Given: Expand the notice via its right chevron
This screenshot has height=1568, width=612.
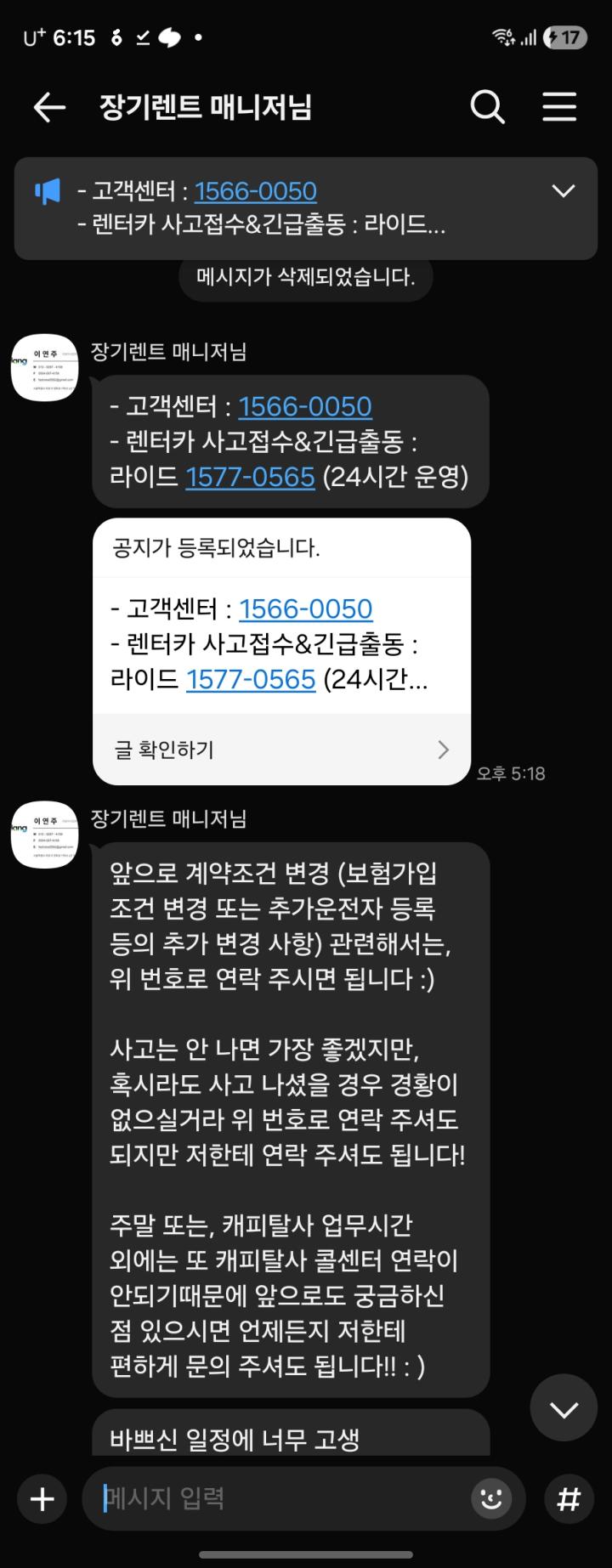Looking at the screenshot, I should point(443,749).
